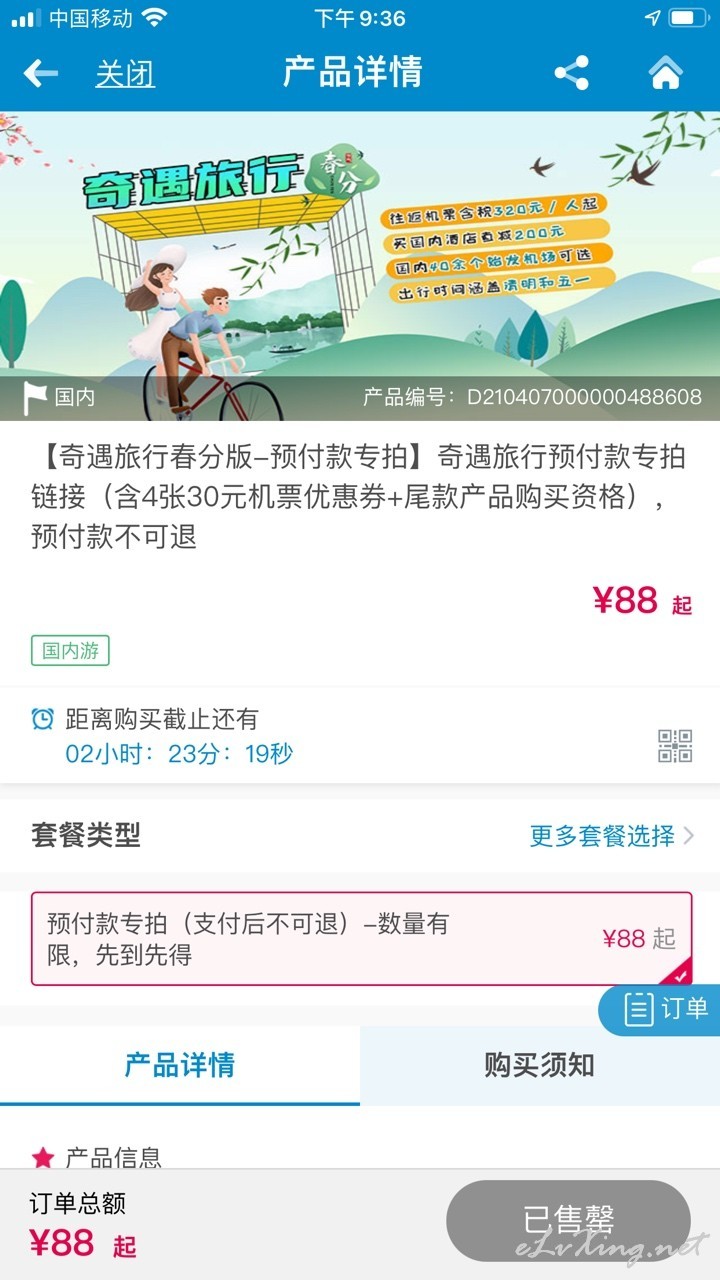Tap the 已售罄 button
The width and height of the screenshot is (720, 1280).
(568, 1221)
